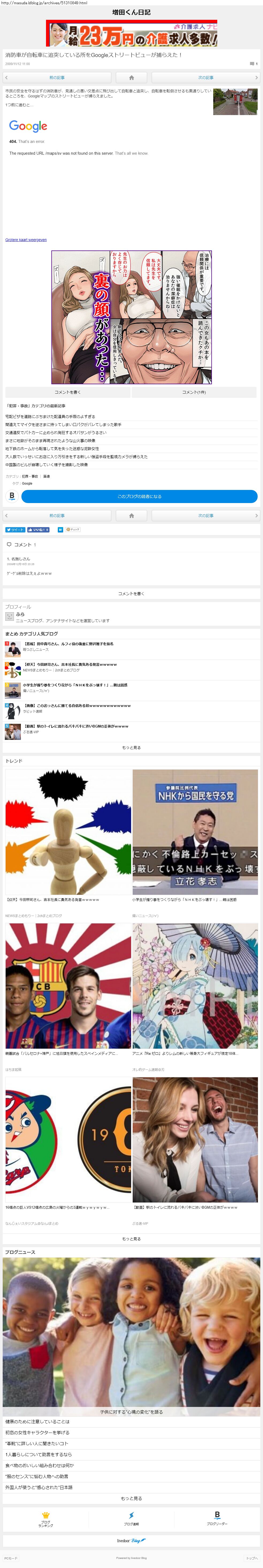Open the home icon in top navigation
263x1568 pixels.
tap(132, 78)
